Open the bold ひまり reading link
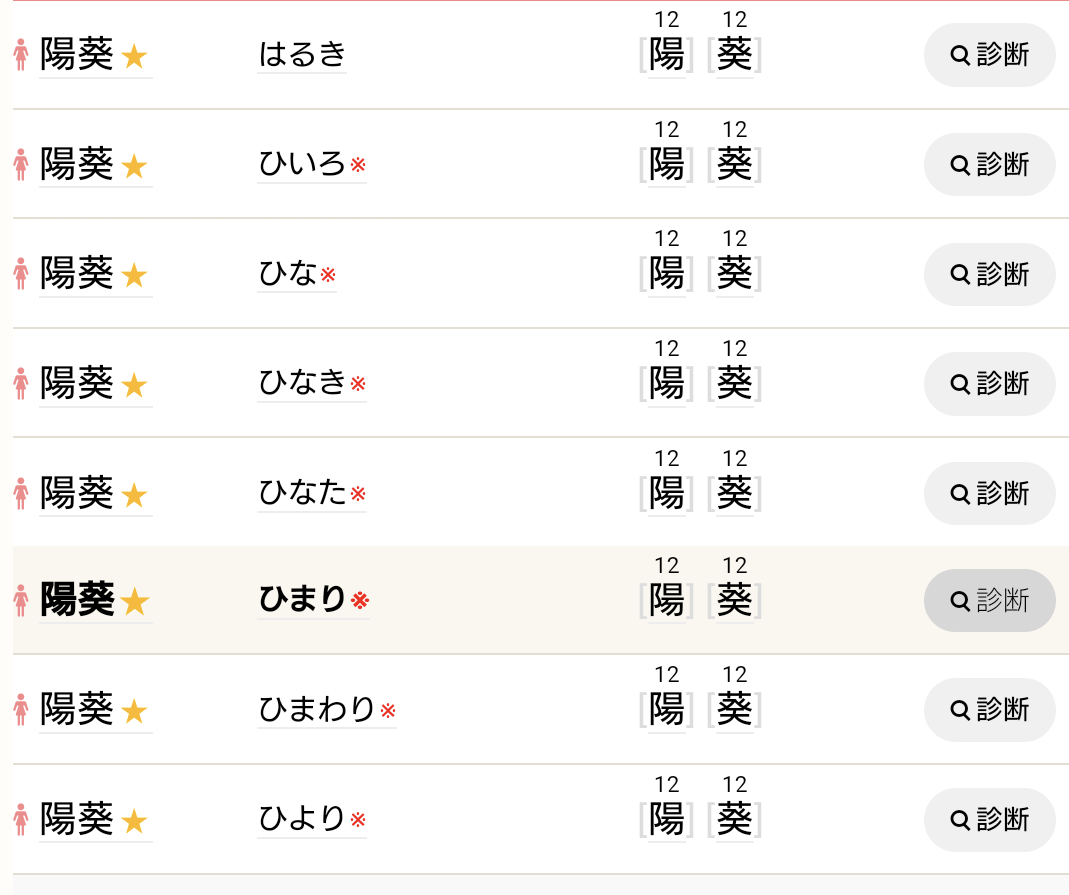 pyautogui.click(x=303, y=600)
